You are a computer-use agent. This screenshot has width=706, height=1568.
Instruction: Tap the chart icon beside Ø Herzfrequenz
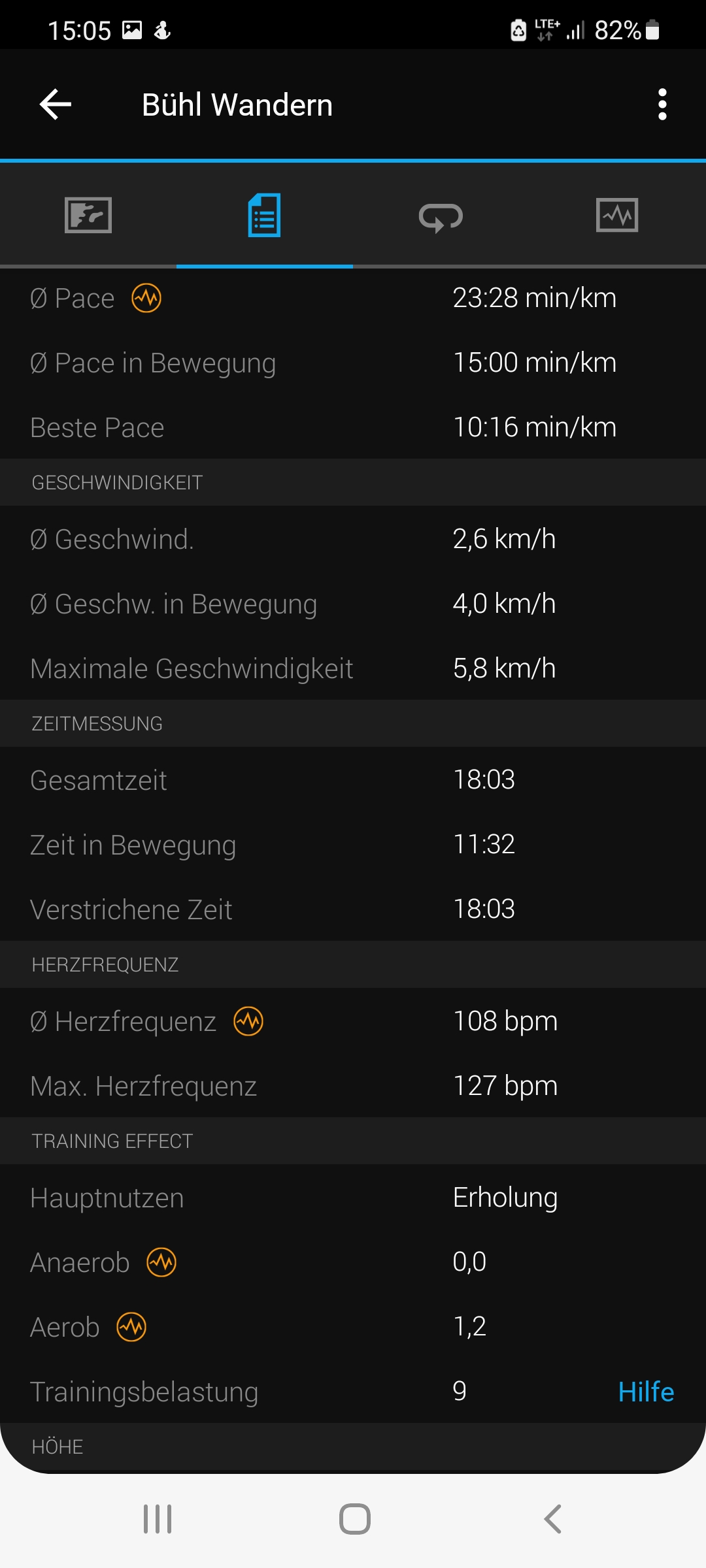[248, 1021]
